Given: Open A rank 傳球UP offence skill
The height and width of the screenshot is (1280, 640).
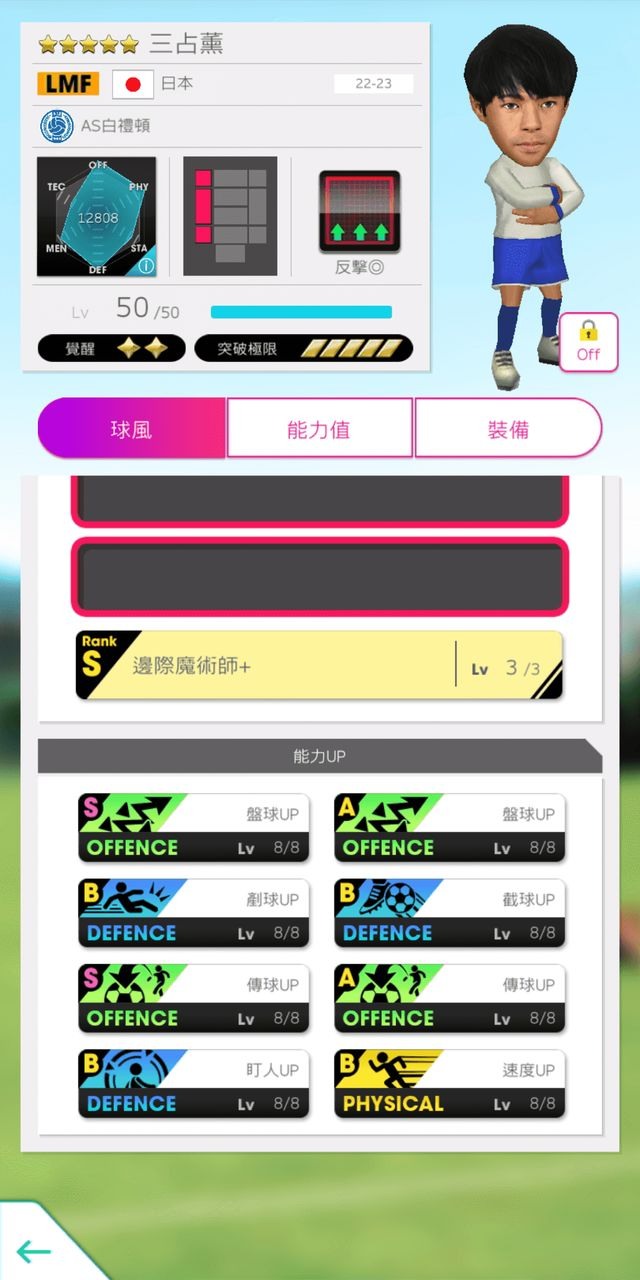Looking at the screenshot, I should pyautogui.click(x=450, y=999).
